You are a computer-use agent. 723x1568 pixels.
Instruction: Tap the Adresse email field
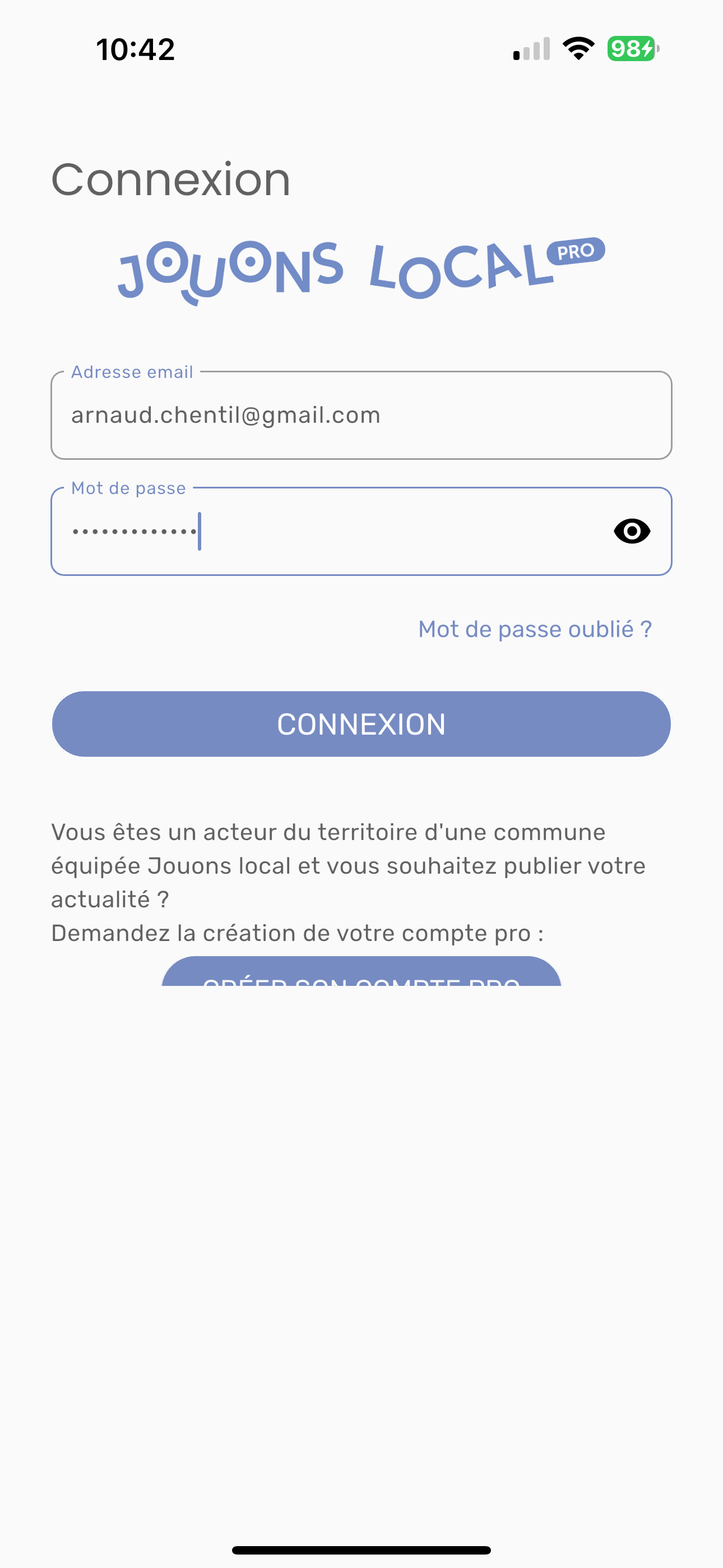point(361,415)
